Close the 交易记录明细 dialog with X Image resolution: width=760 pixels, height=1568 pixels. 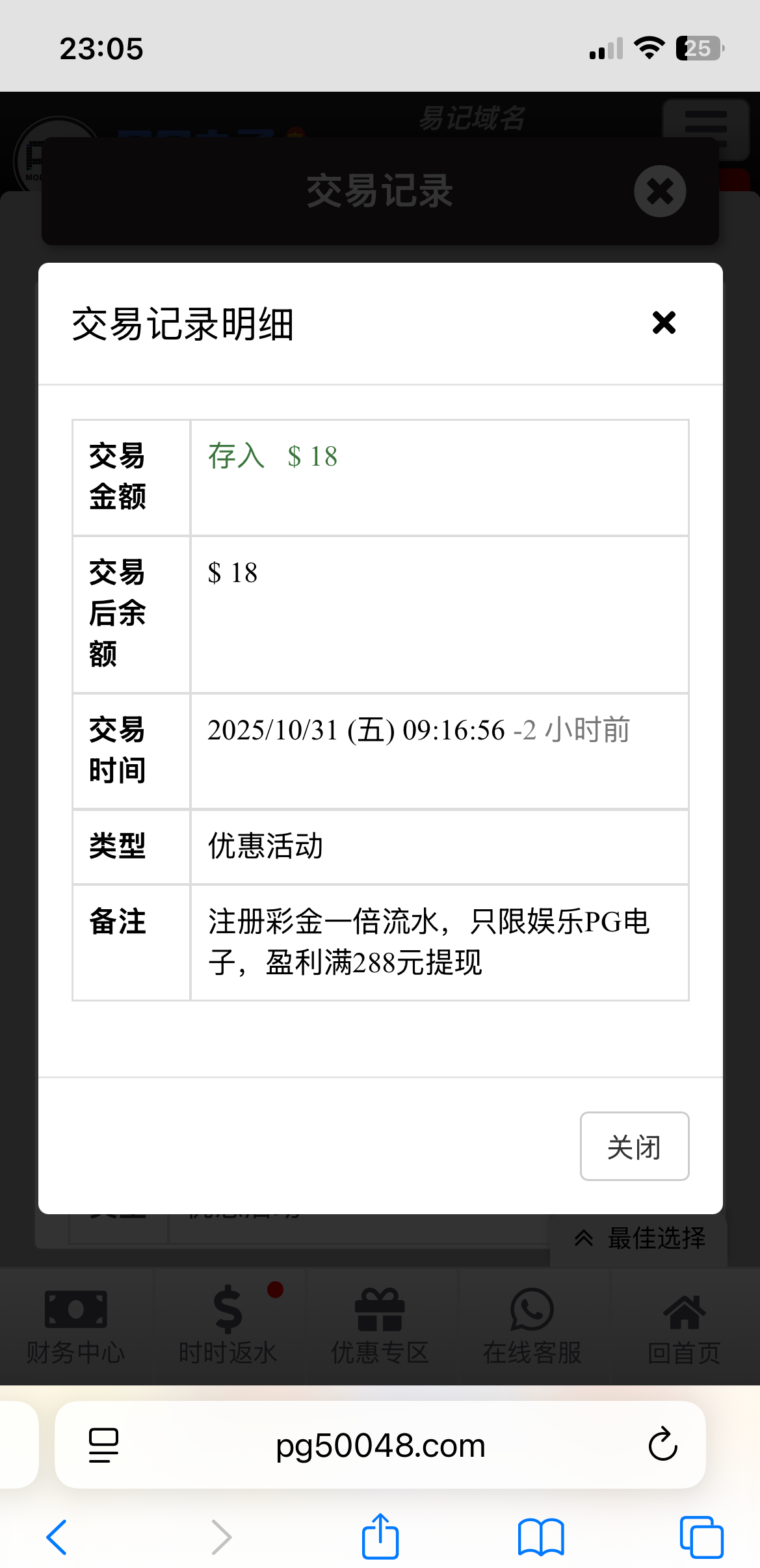click(x=664, y=323)
